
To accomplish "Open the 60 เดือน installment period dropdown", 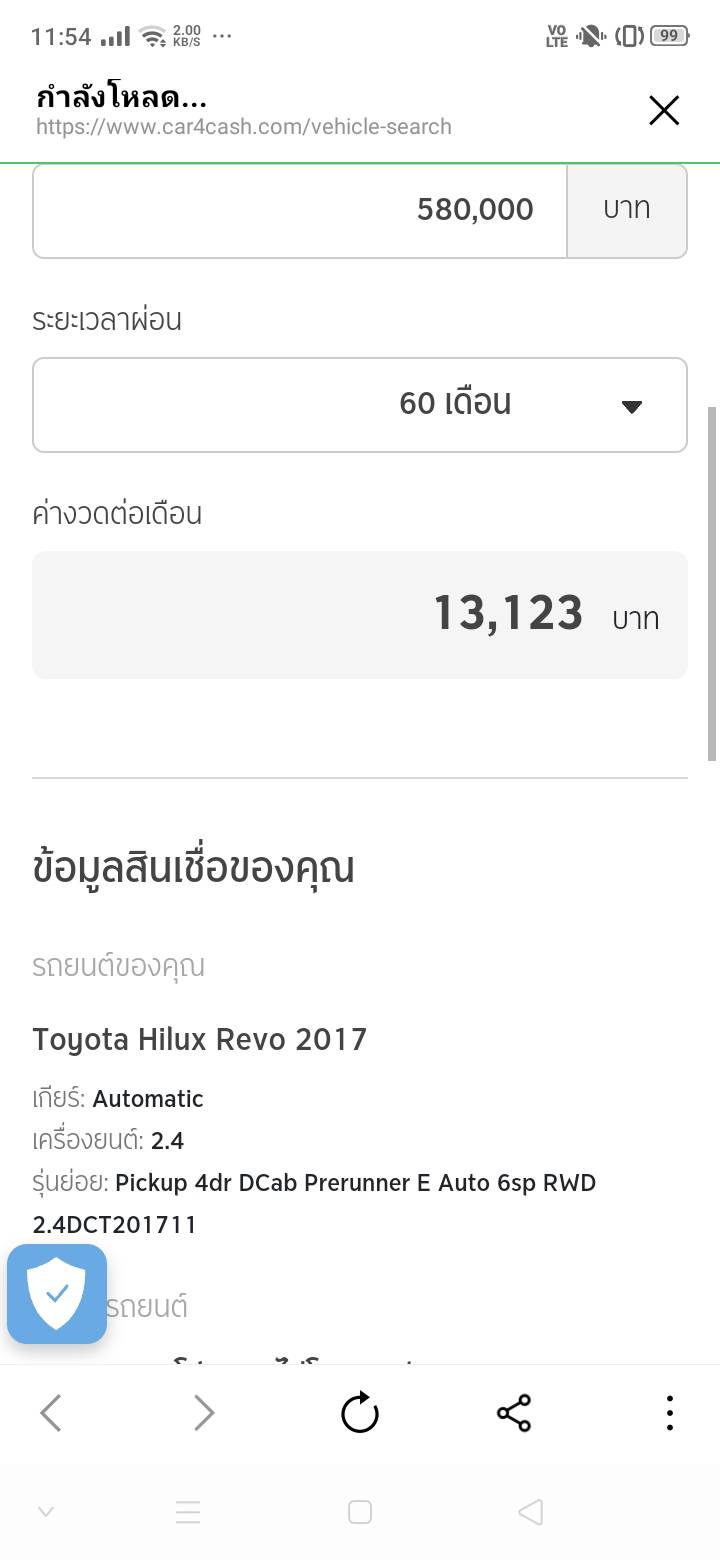I will 360,405.
